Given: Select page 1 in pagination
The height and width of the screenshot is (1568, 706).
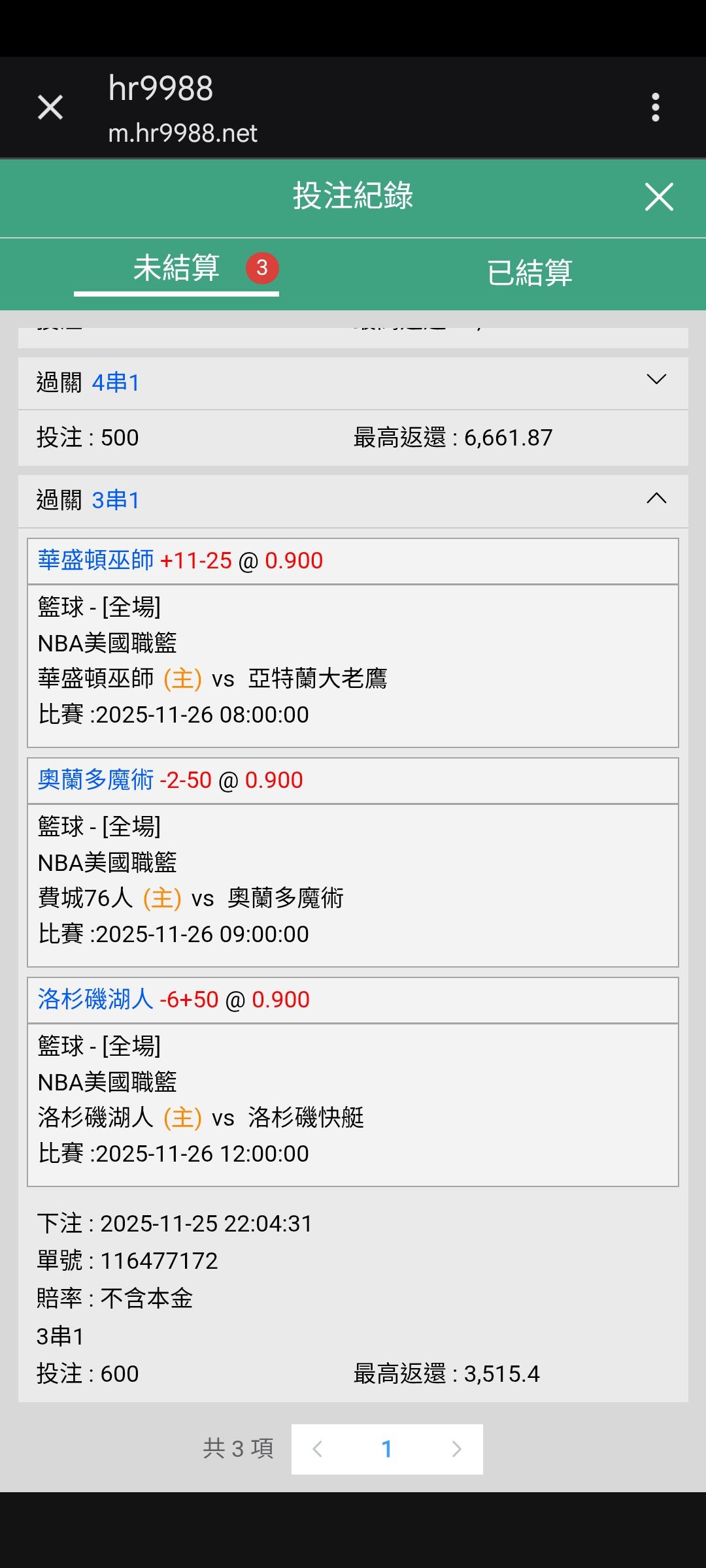Looking at the screenshot, I should click(387, 1449).
